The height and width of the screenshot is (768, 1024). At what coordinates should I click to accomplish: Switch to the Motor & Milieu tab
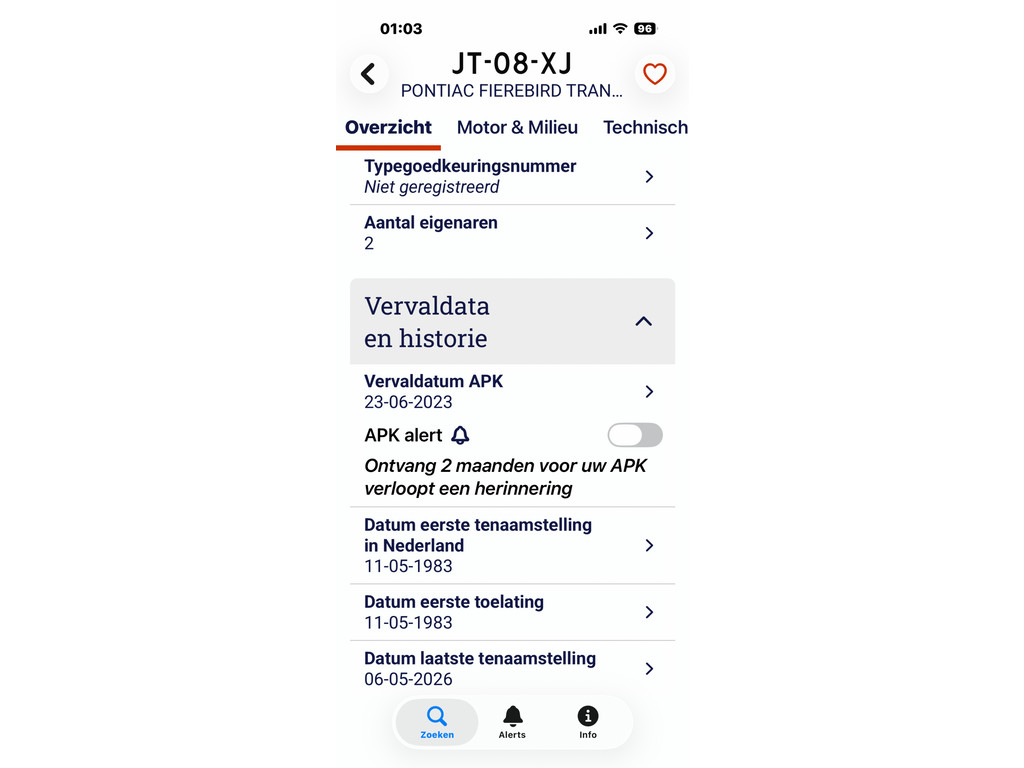tap(517, 127)
